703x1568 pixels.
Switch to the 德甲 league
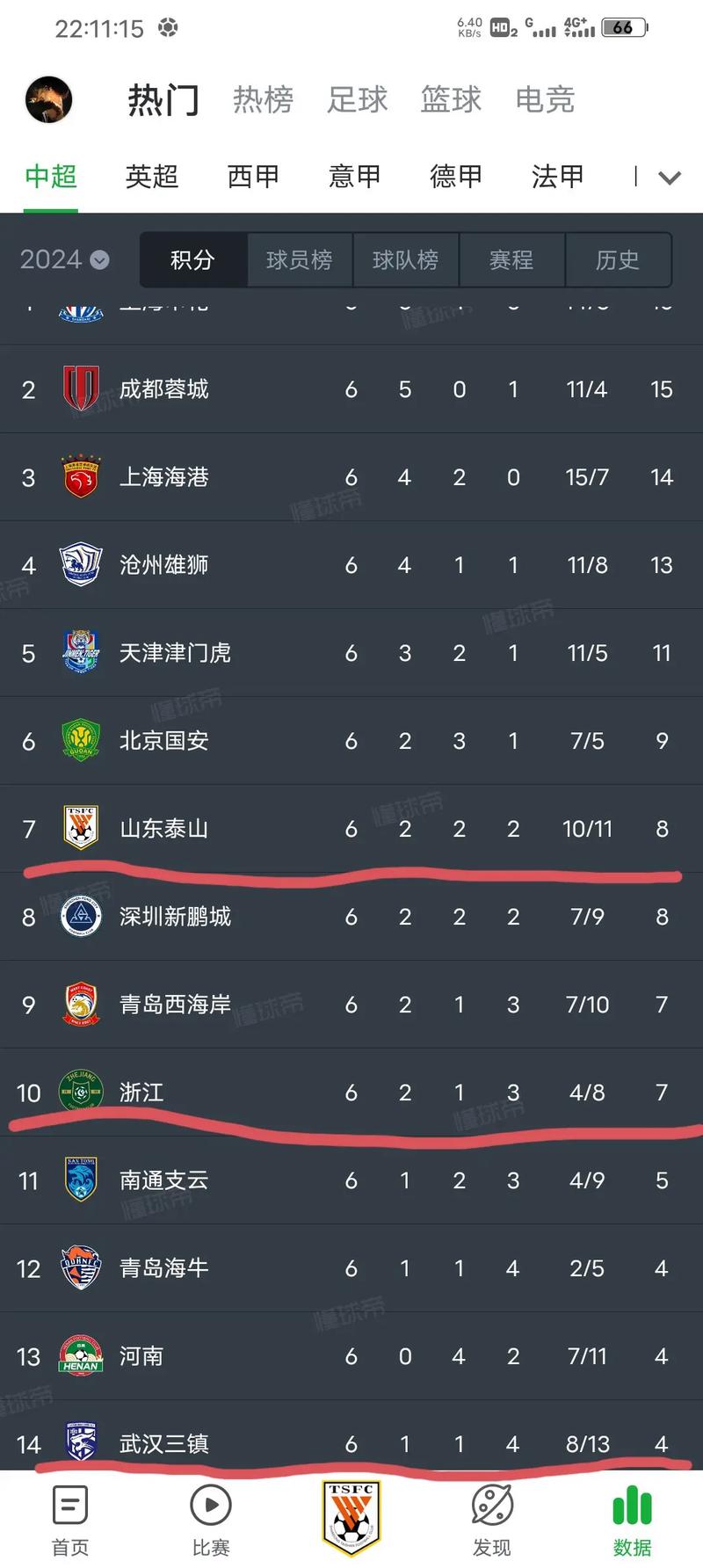click(x=455, y=177)
